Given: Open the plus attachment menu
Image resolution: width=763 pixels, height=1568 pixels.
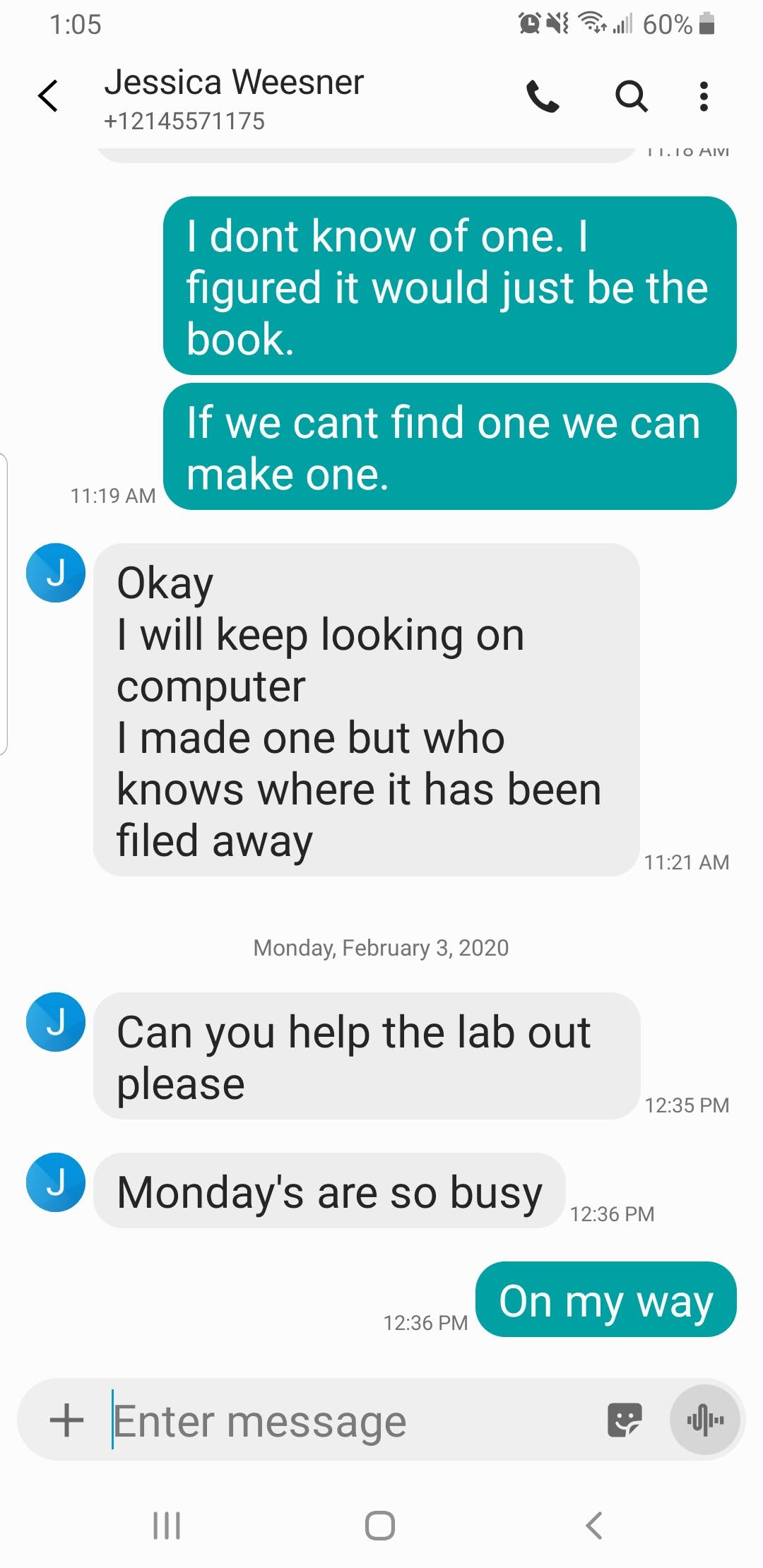Looking at the screenshot, I should click(x=67, y=1420).
